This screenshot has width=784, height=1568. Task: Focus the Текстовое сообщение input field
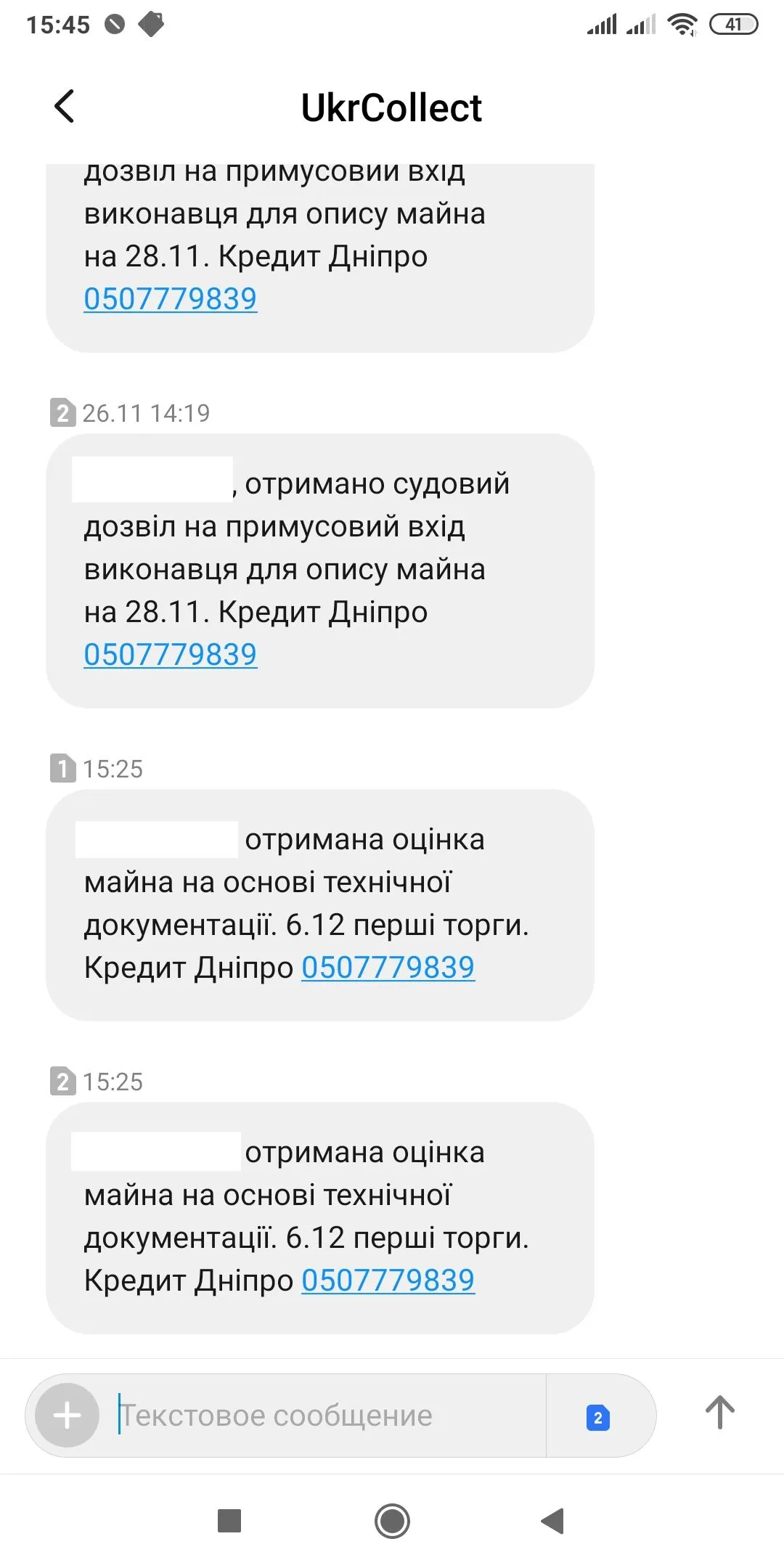click(327, 1415)
